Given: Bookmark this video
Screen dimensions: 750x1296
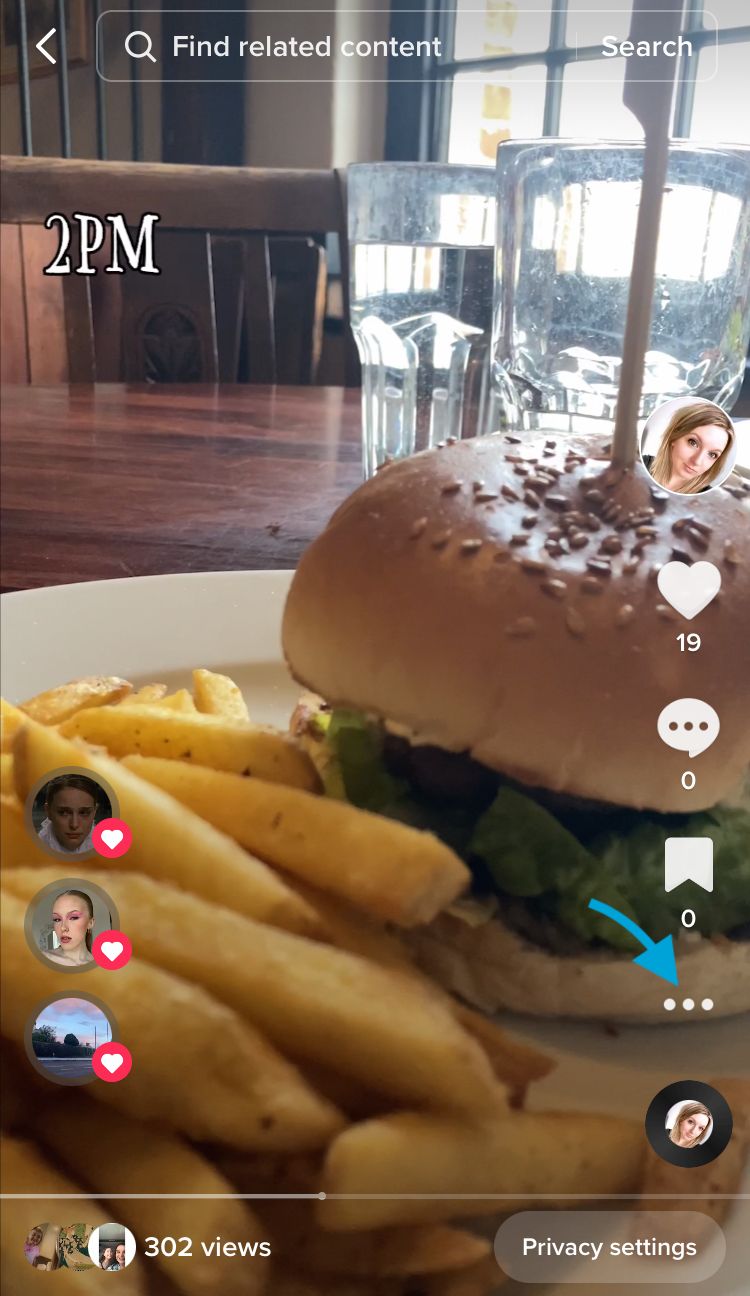Looking at the screenshot, I should [688, 865].
